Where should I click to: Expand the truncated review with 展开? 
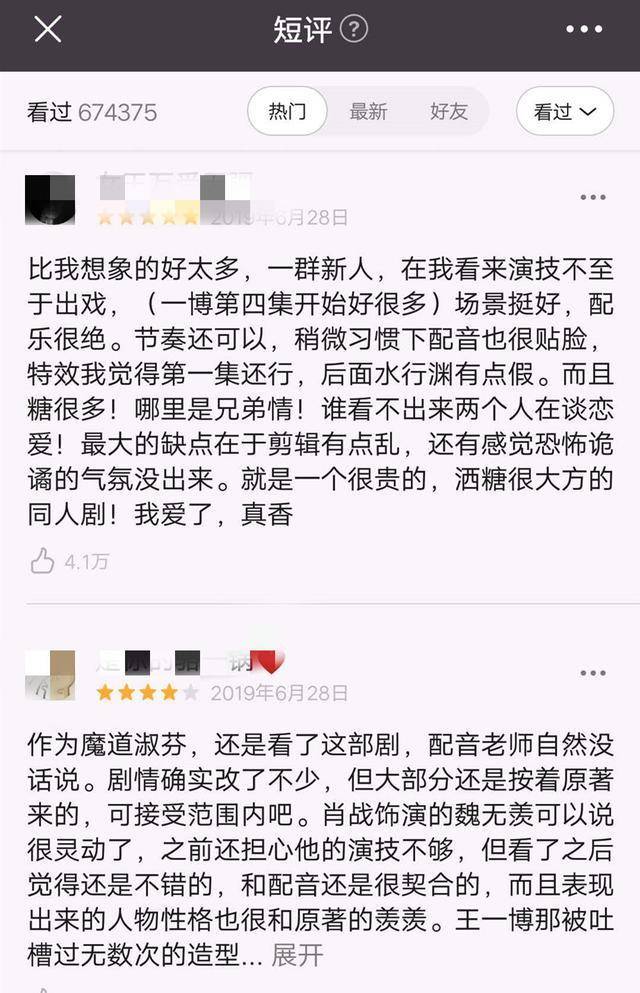tap(297, 954)
